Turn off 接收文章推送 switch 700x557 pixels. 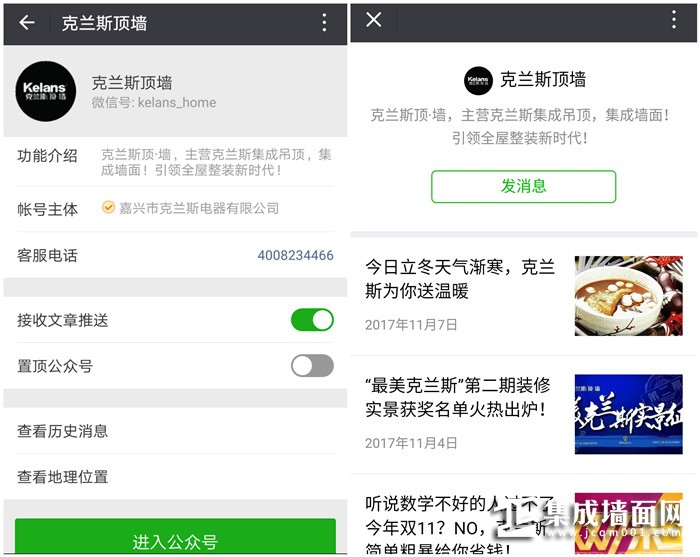pyautogui.click(x=312, y=320)
